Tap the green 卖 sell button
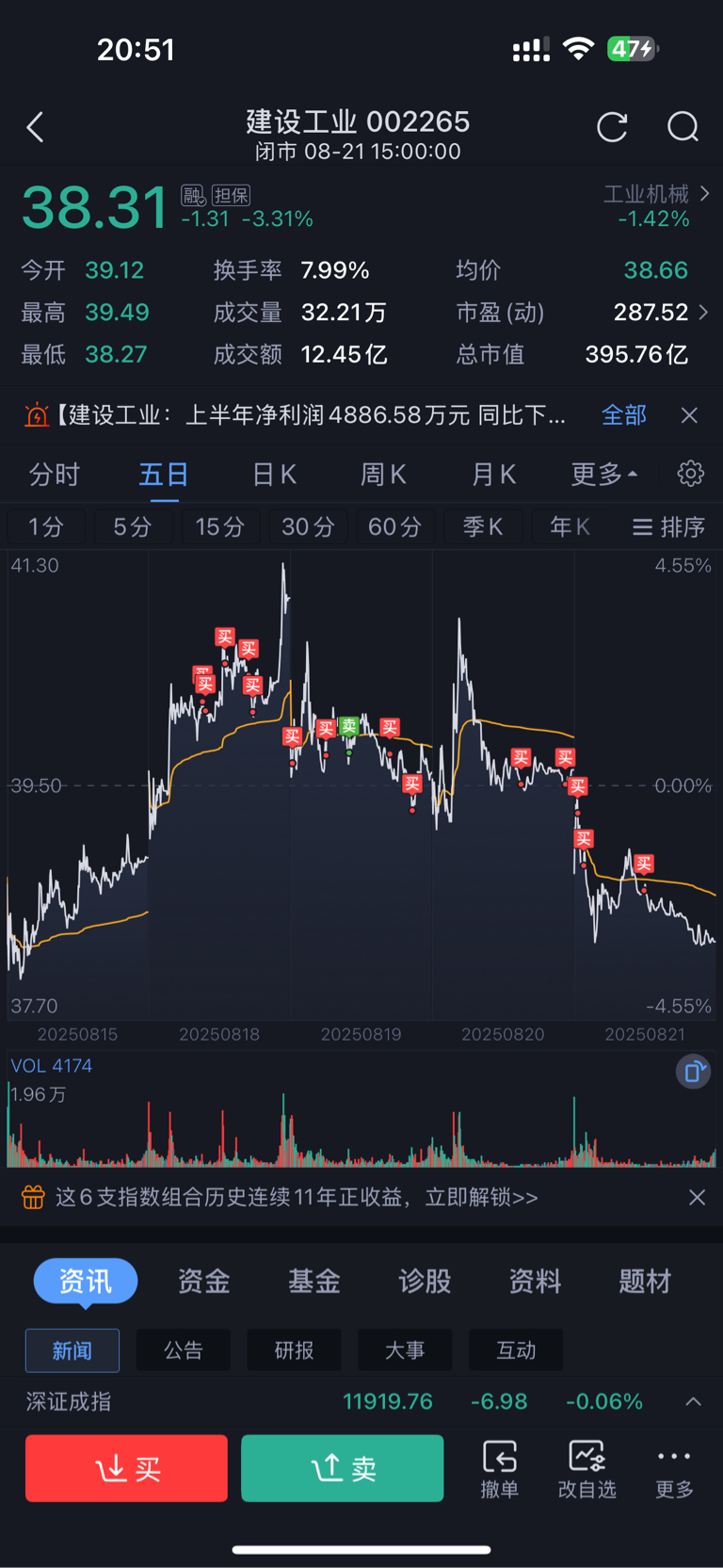This screenshot has height=1568, width=723. click(x=342, y=1468)
